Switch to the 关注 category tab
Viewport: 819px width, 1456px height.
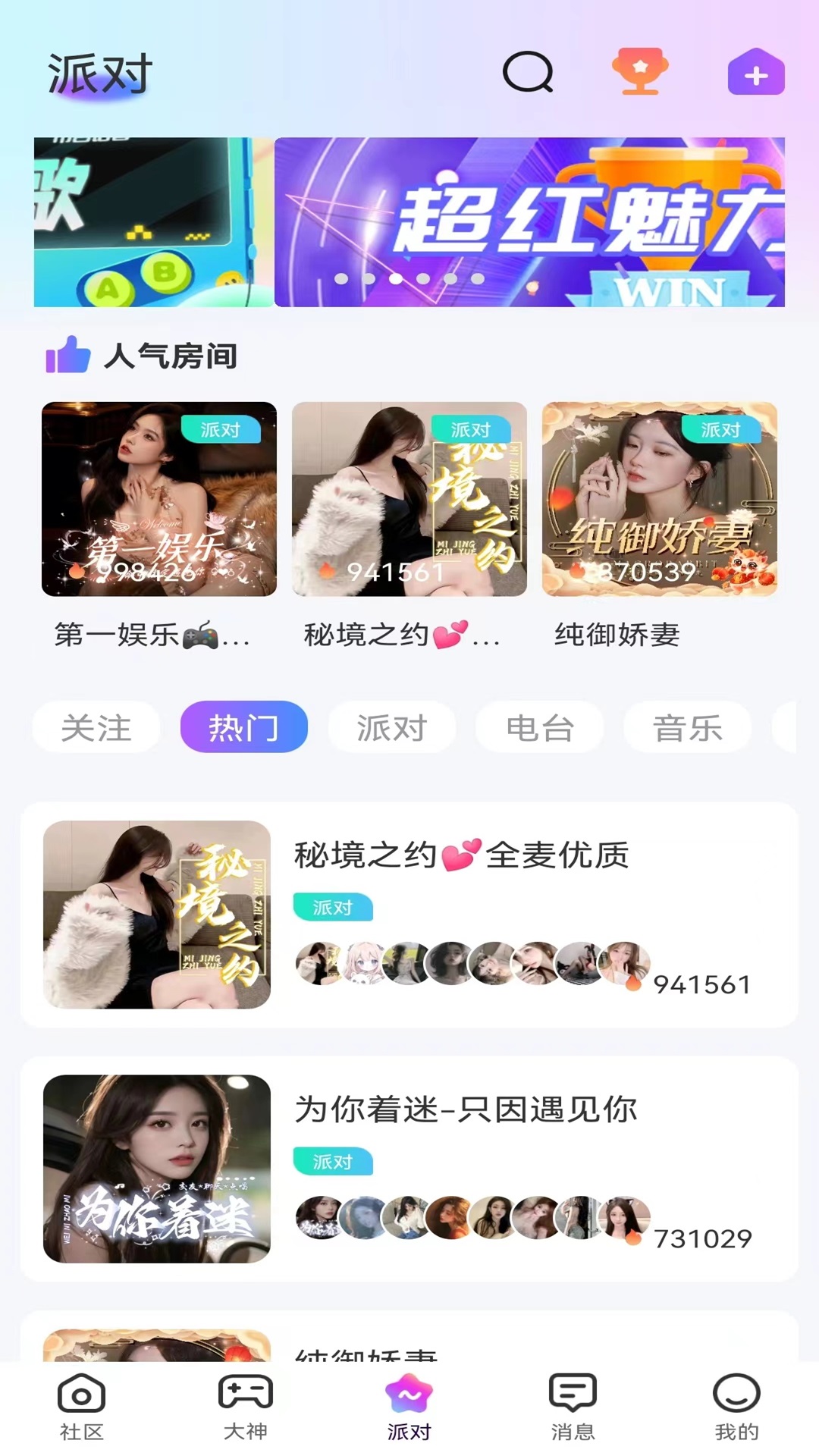[96, 726]
